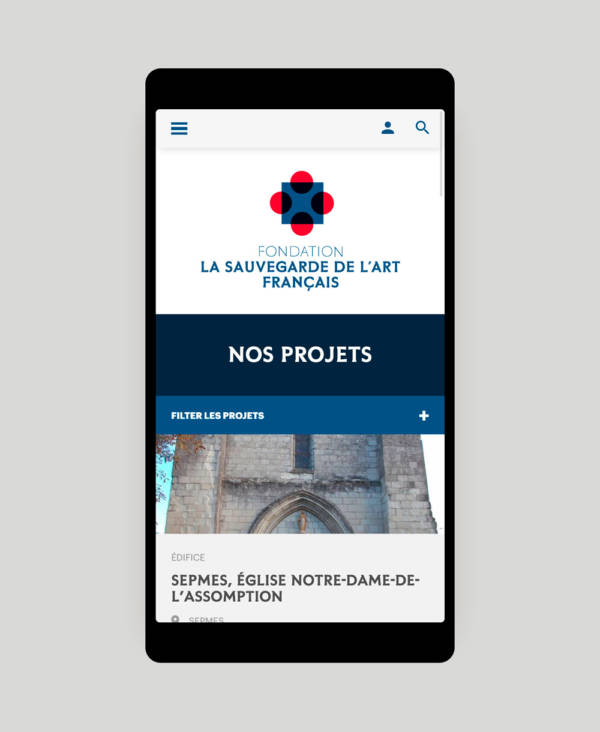Open the hamburger menu

click(x=179, y=128)
